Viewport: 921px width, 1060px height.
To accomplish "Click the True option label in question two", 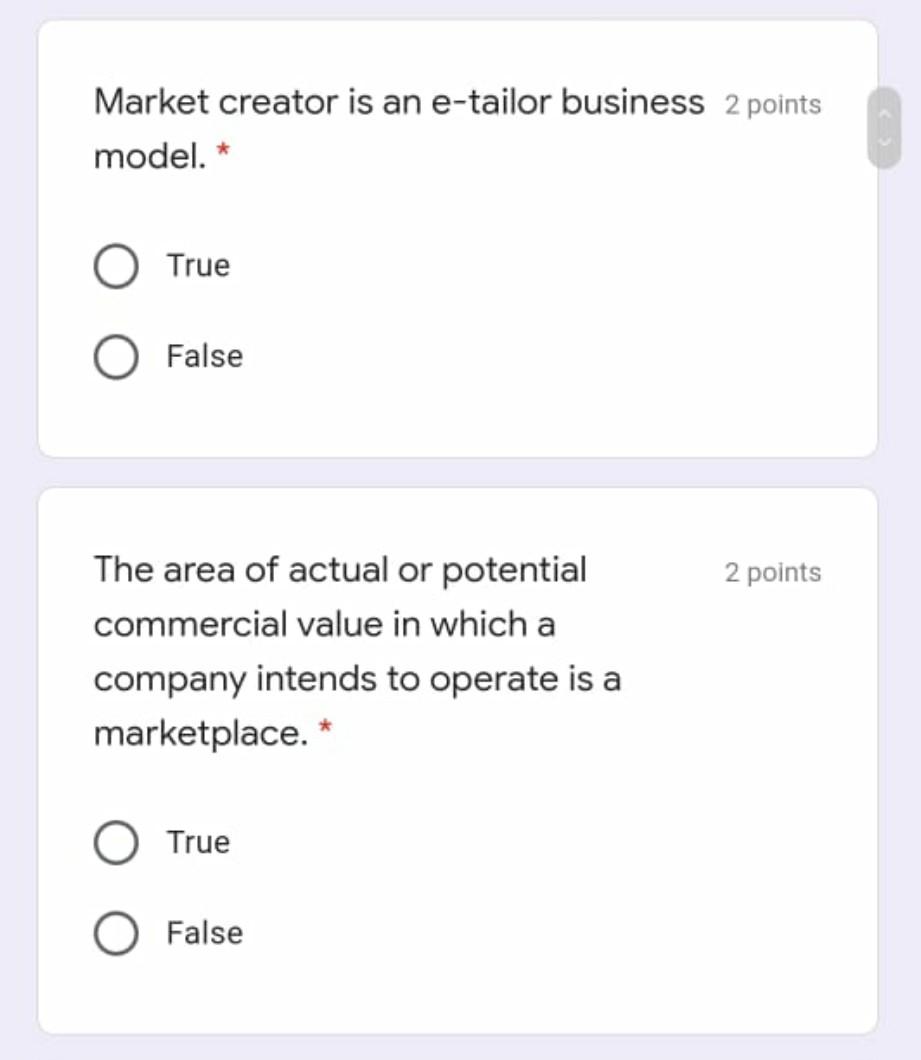I will click(x=196, y=841).
